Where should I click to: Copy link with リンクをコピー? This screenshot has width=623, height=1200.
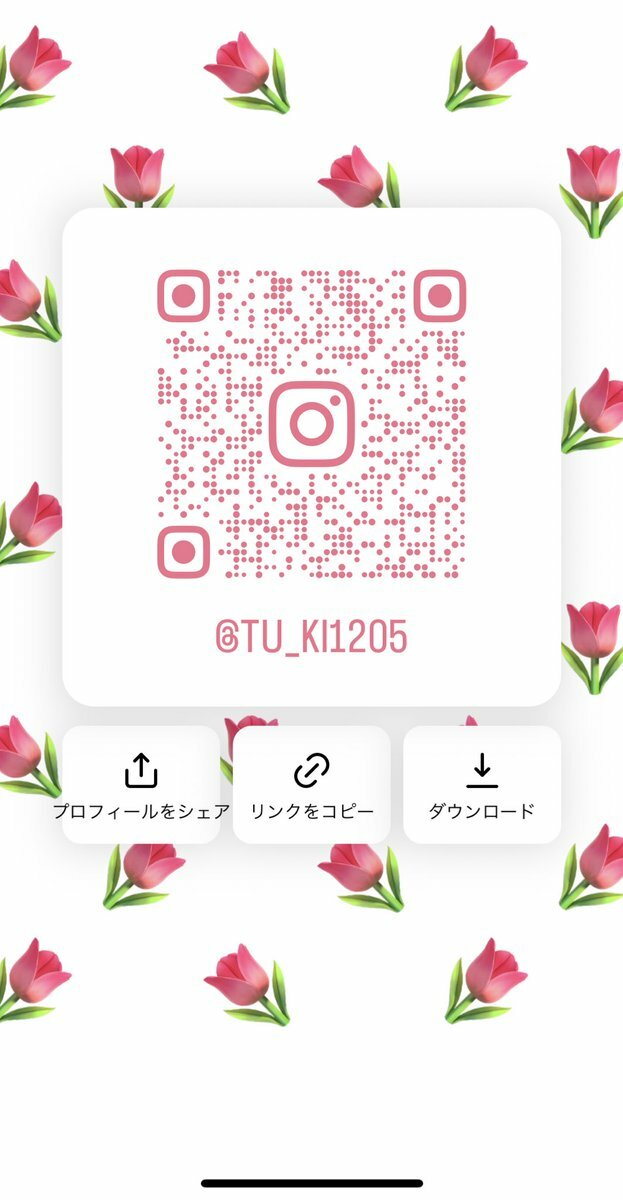point(311,785)
